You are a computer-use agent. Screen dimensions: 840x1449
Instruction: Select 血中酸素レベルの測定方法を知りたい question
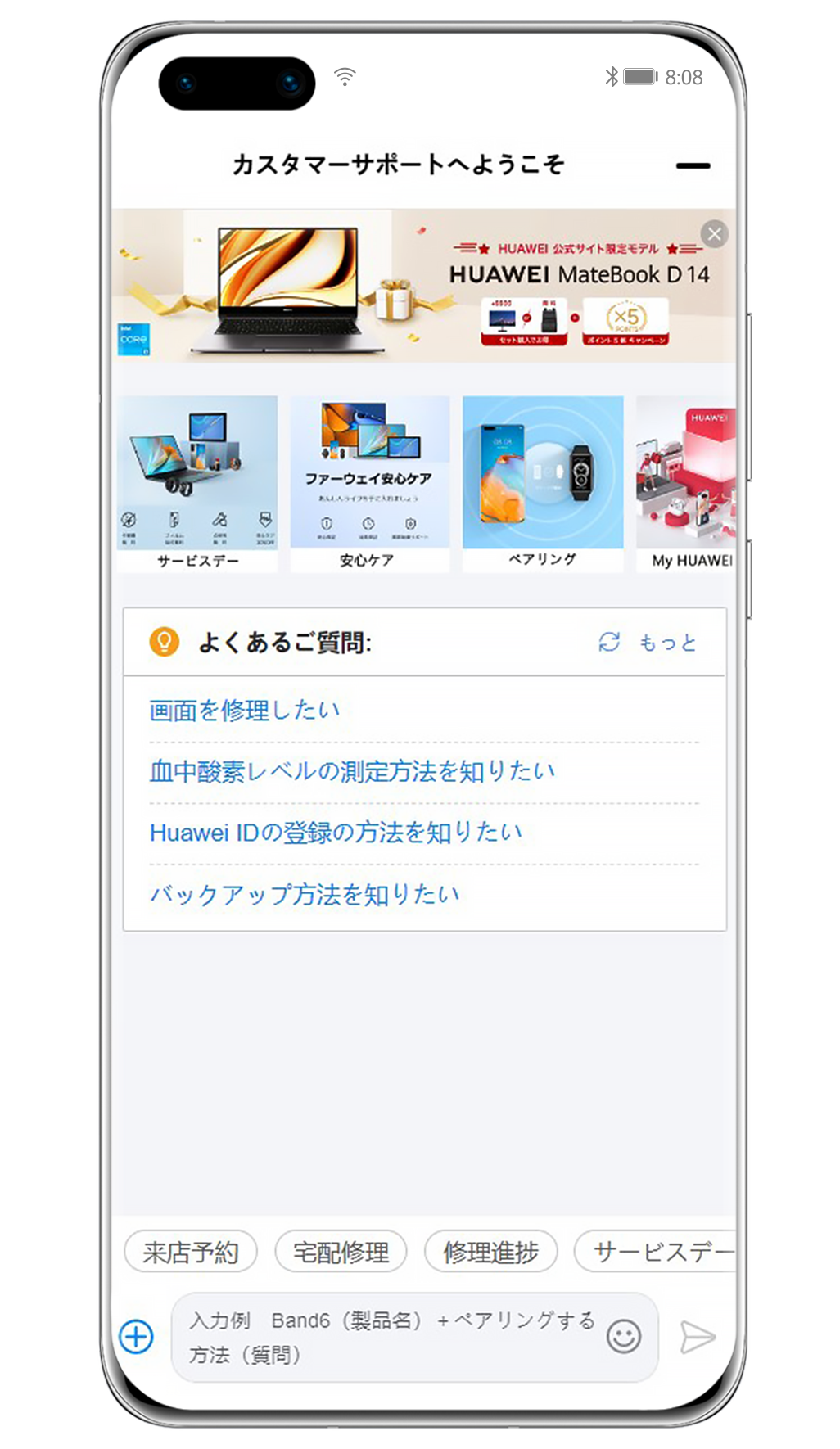click(x=352, y=771)
